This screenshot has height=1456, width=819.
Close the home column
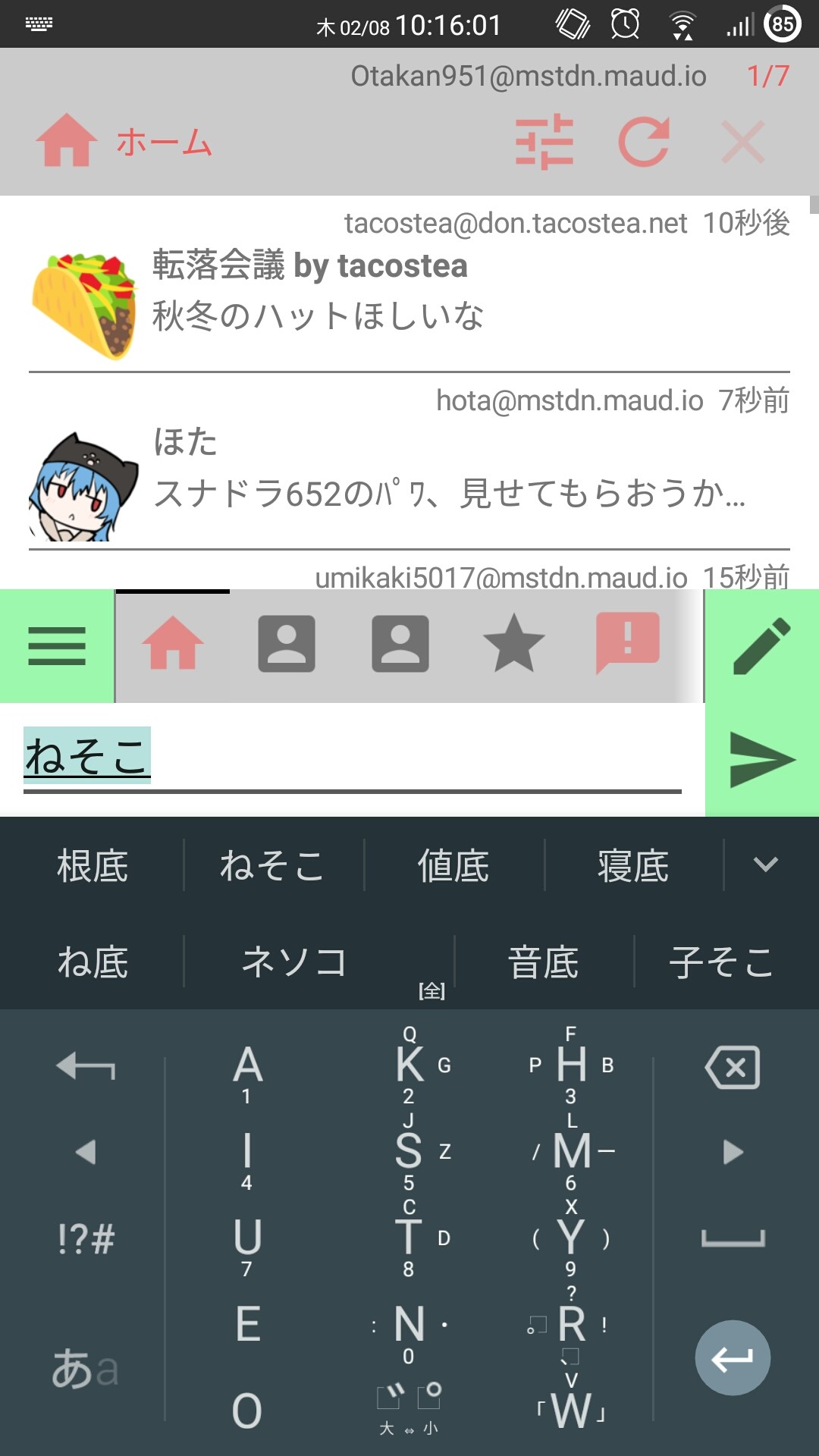[x=742, y=142]
